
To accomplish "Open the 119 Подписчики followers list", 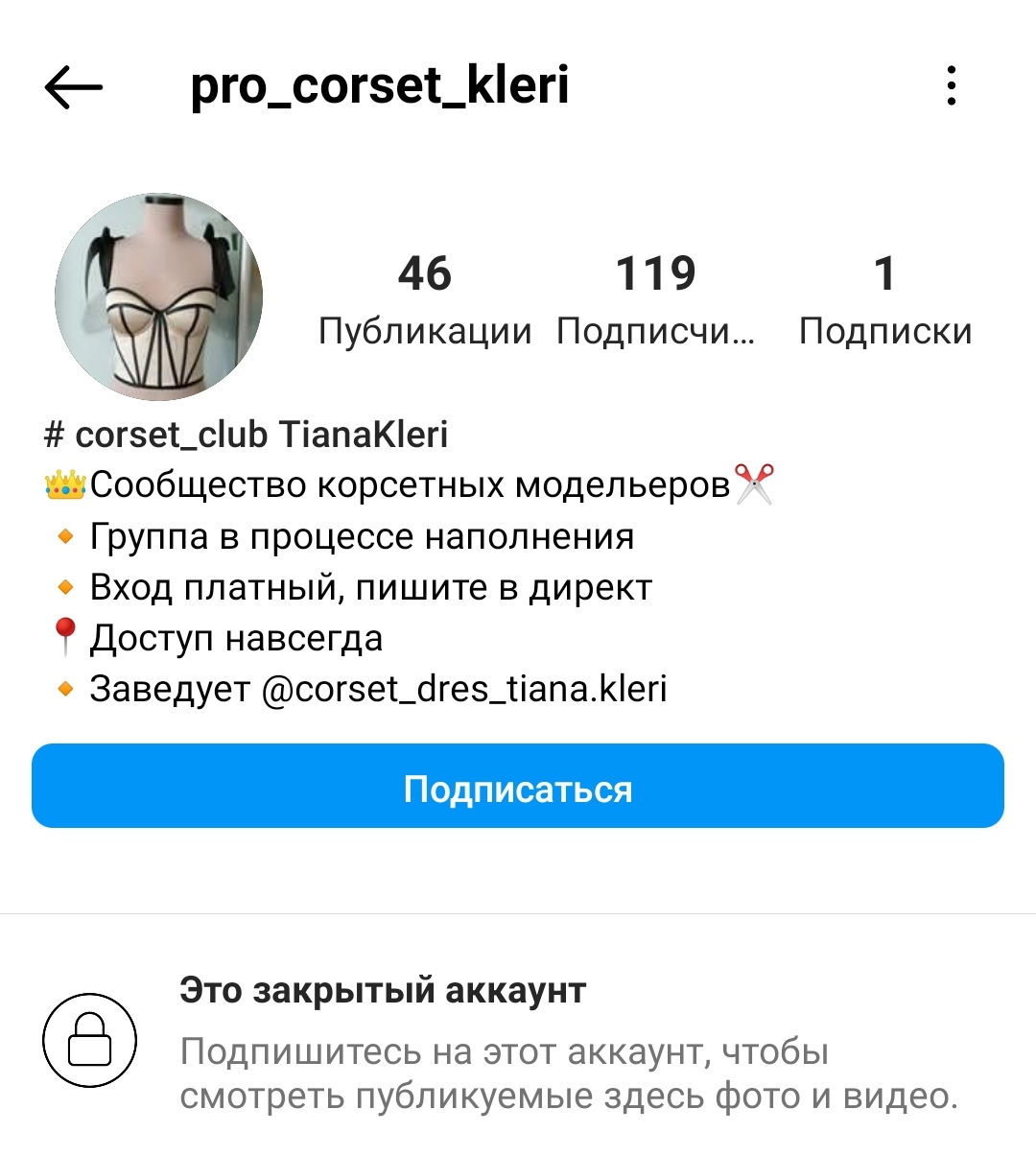I will (x=656, y=299).
